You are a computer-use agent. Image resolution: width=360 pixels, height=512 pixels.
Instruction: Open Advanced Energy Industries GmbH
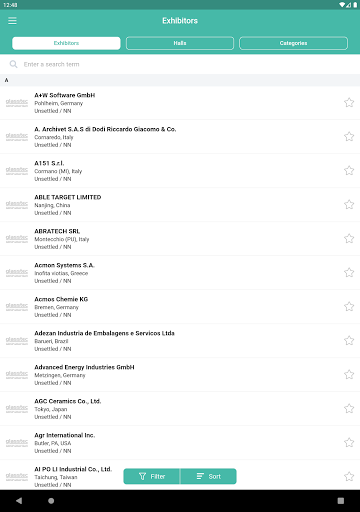[x=180, y=375]
